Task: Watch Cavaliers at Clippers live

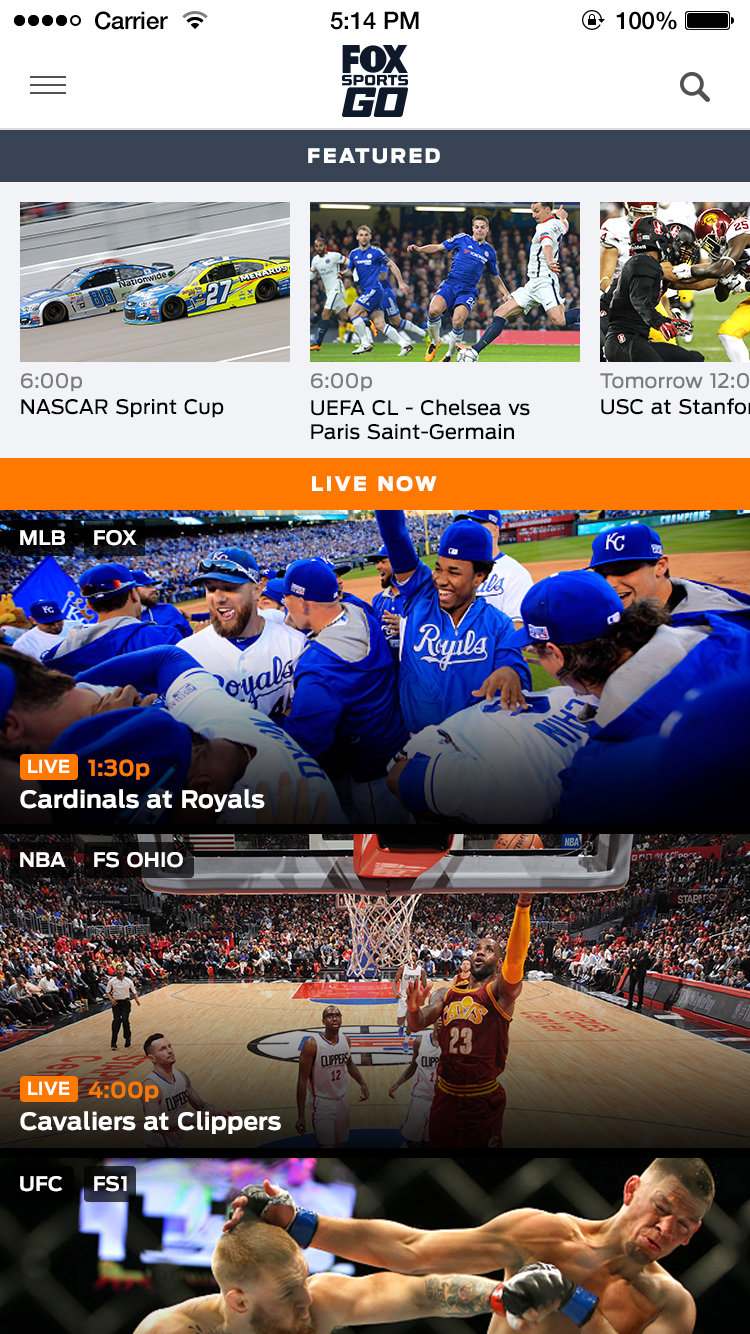Action: point(375,990)
